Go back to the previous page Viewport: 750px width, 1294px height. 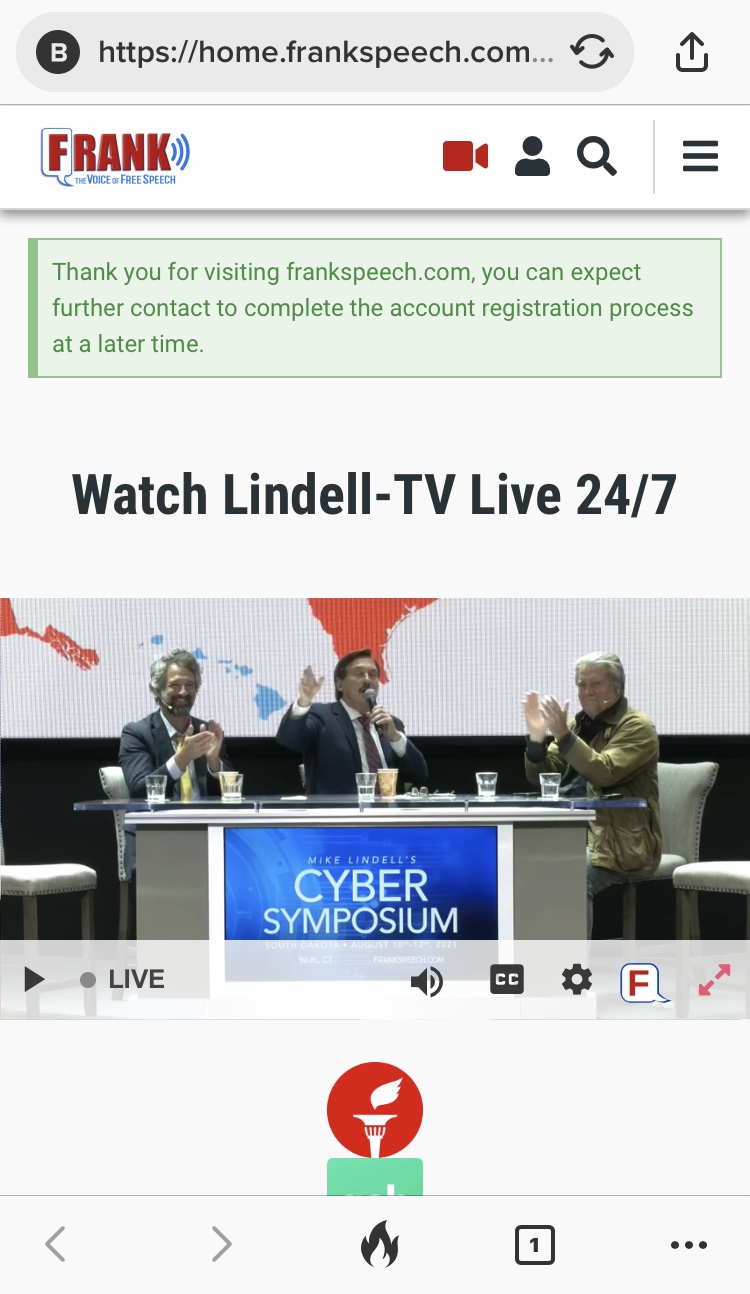pyautogui.click(x=56, y=1245)
